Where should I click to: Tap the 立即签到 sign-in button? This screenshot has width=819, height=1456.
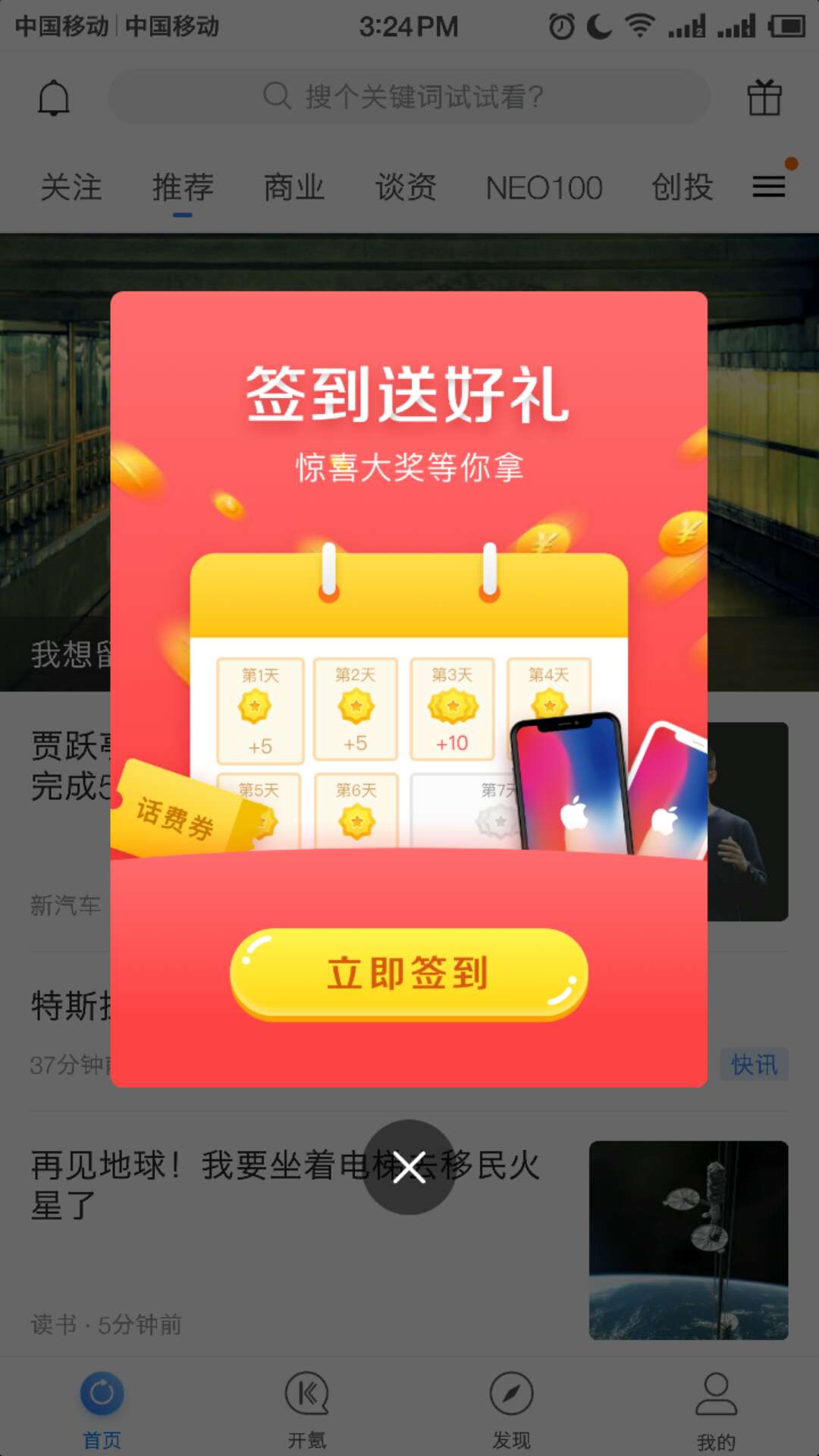409,974
